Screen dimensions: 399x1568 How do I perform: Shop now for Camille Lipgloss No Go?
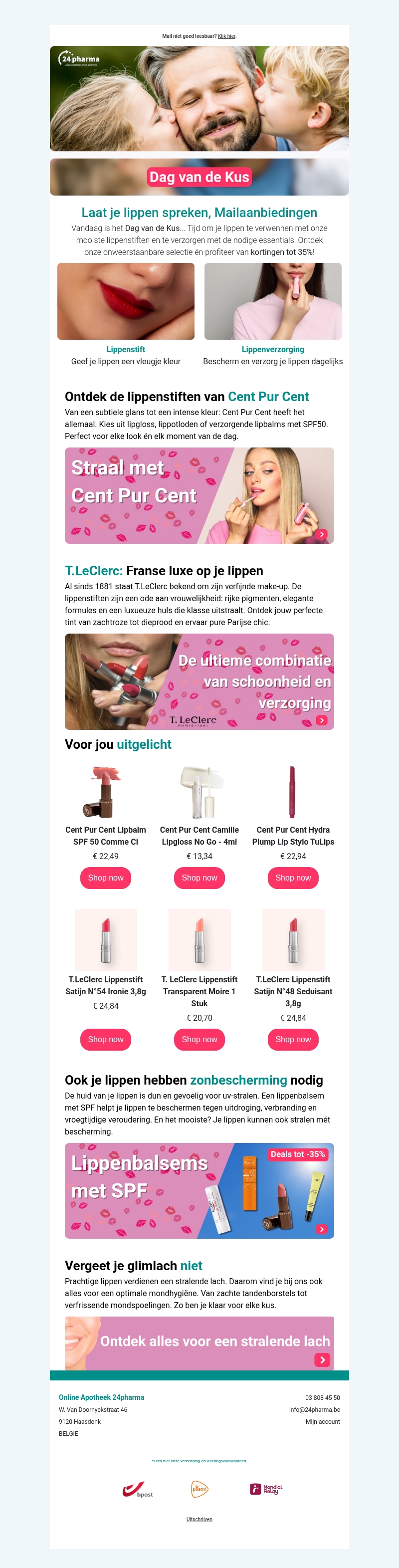click(199, 878)
